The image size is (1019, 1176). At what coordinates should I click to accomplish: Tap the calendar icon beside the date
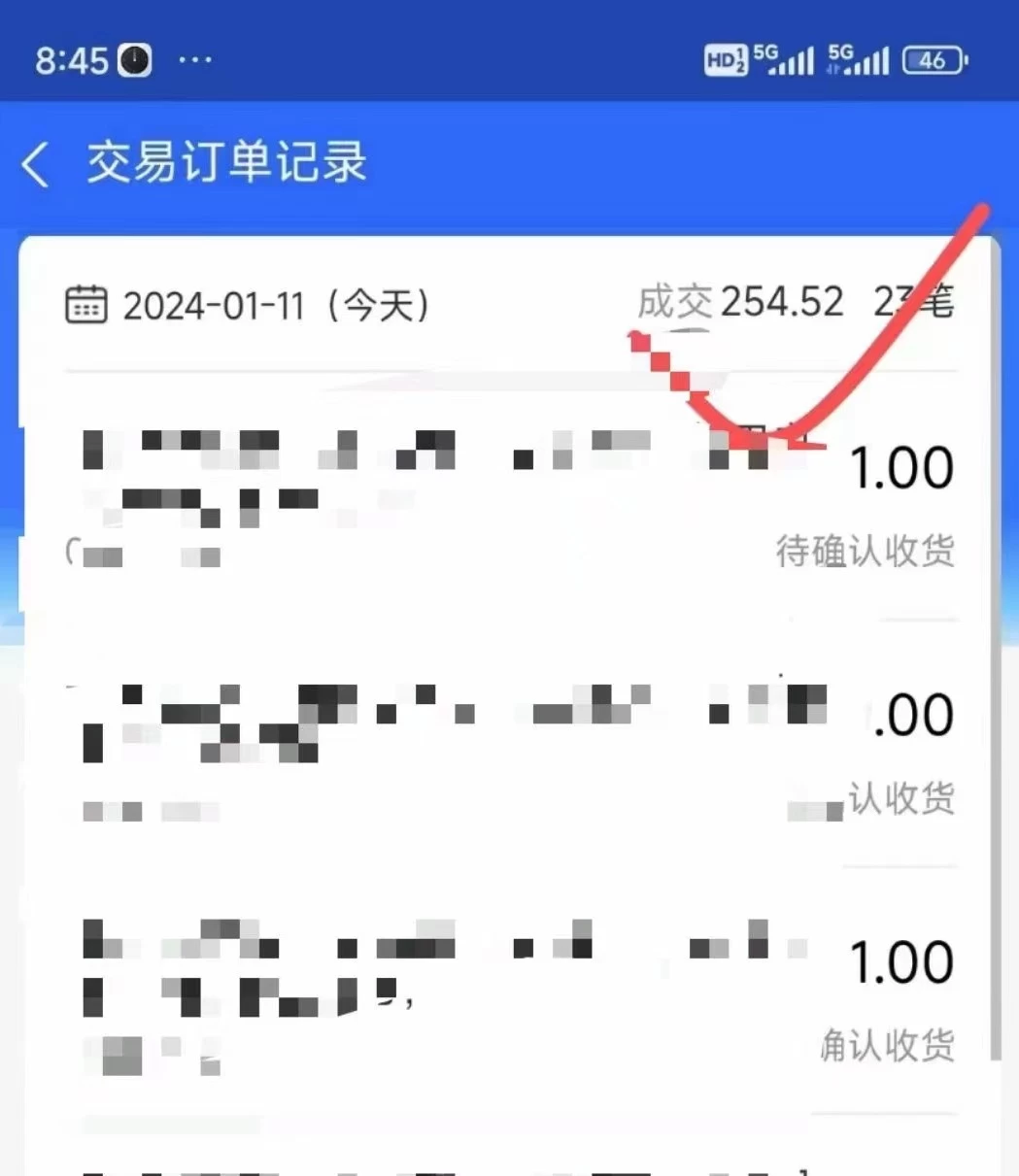coord(86,305)
